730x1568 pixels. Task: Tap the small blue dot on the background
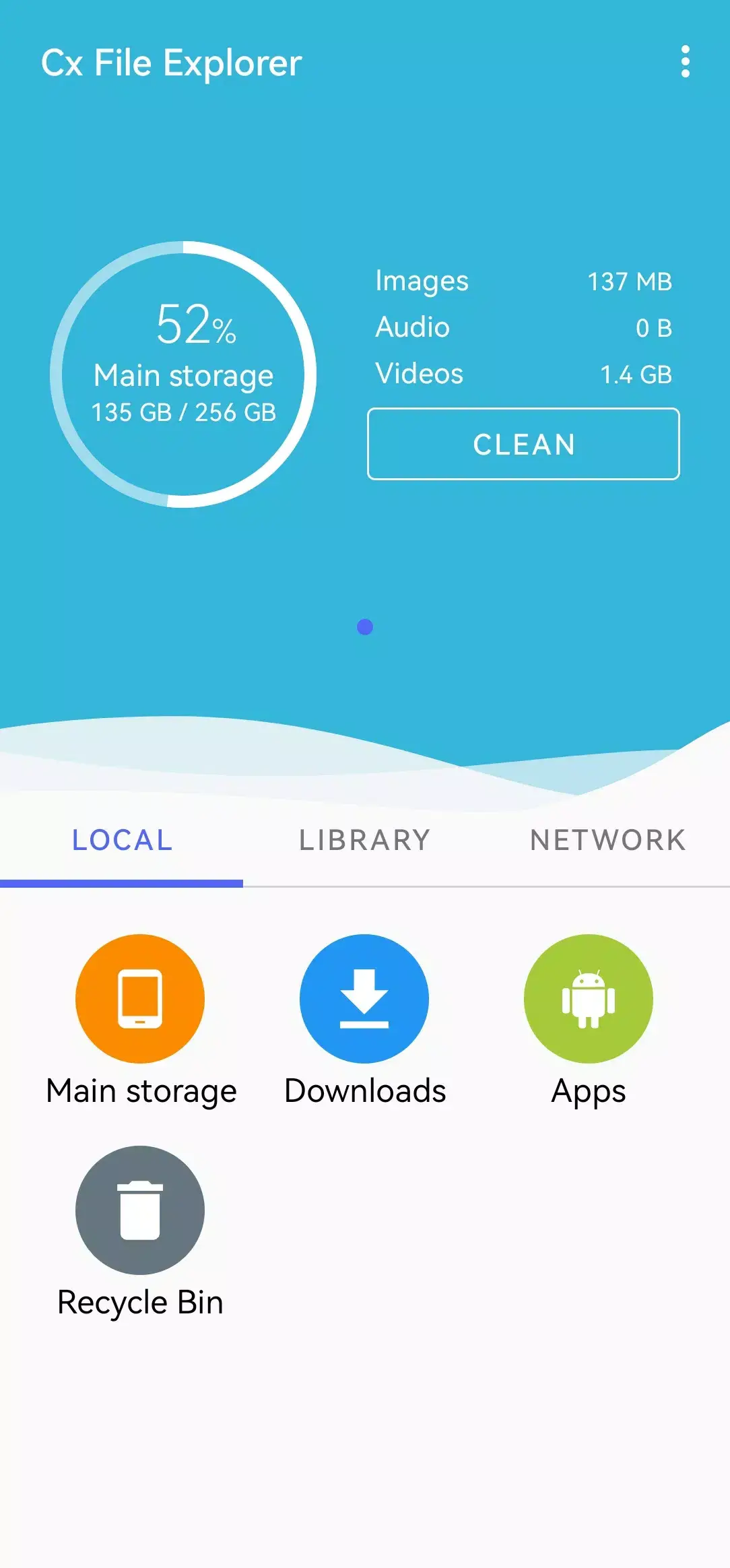(x=366, y=628)
